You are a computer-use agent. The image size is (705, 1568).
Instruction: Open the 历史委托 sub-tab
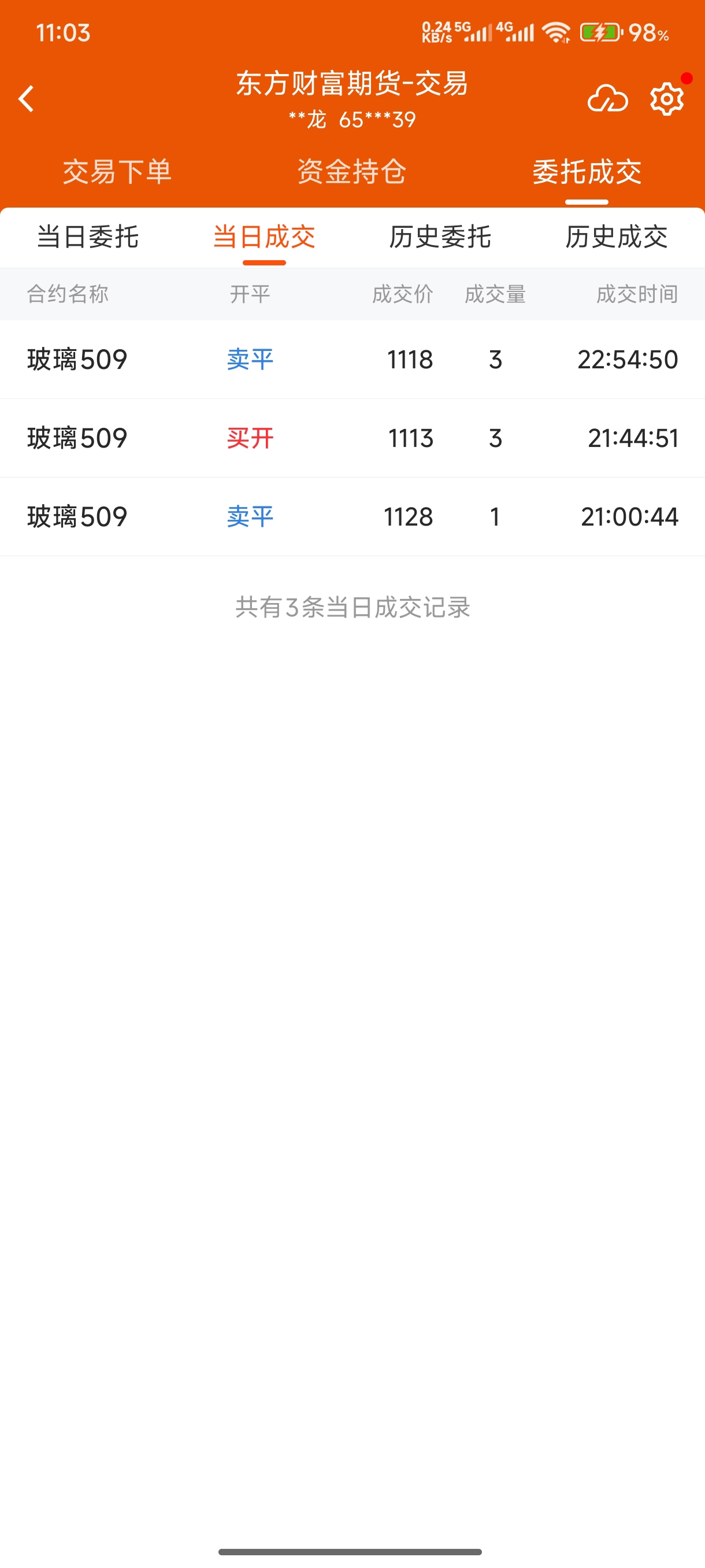point(440,237)
